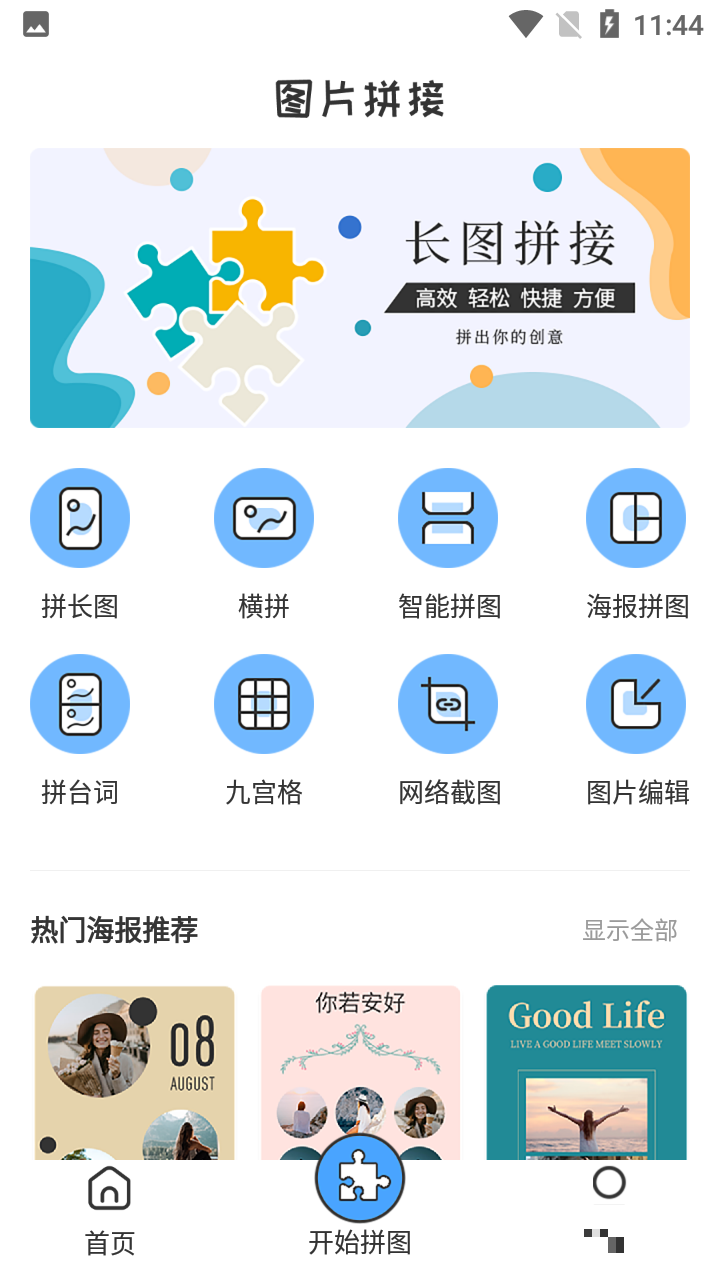Open the 08 August poster template
The image size is (720, 1280).
pyautogui.click(x=135, y=1072)
